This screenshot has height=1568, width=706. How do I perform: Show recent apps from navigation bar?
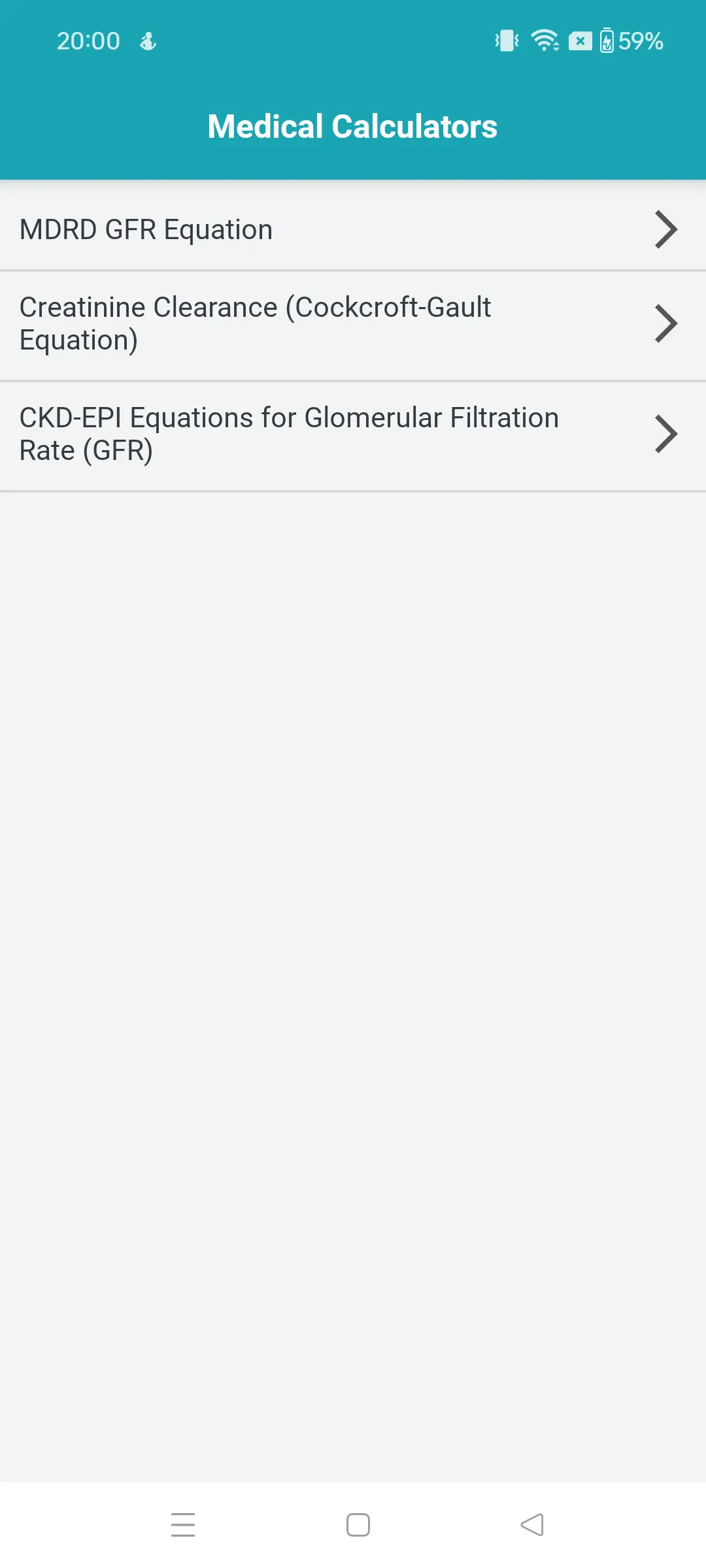click(183, 1525)
